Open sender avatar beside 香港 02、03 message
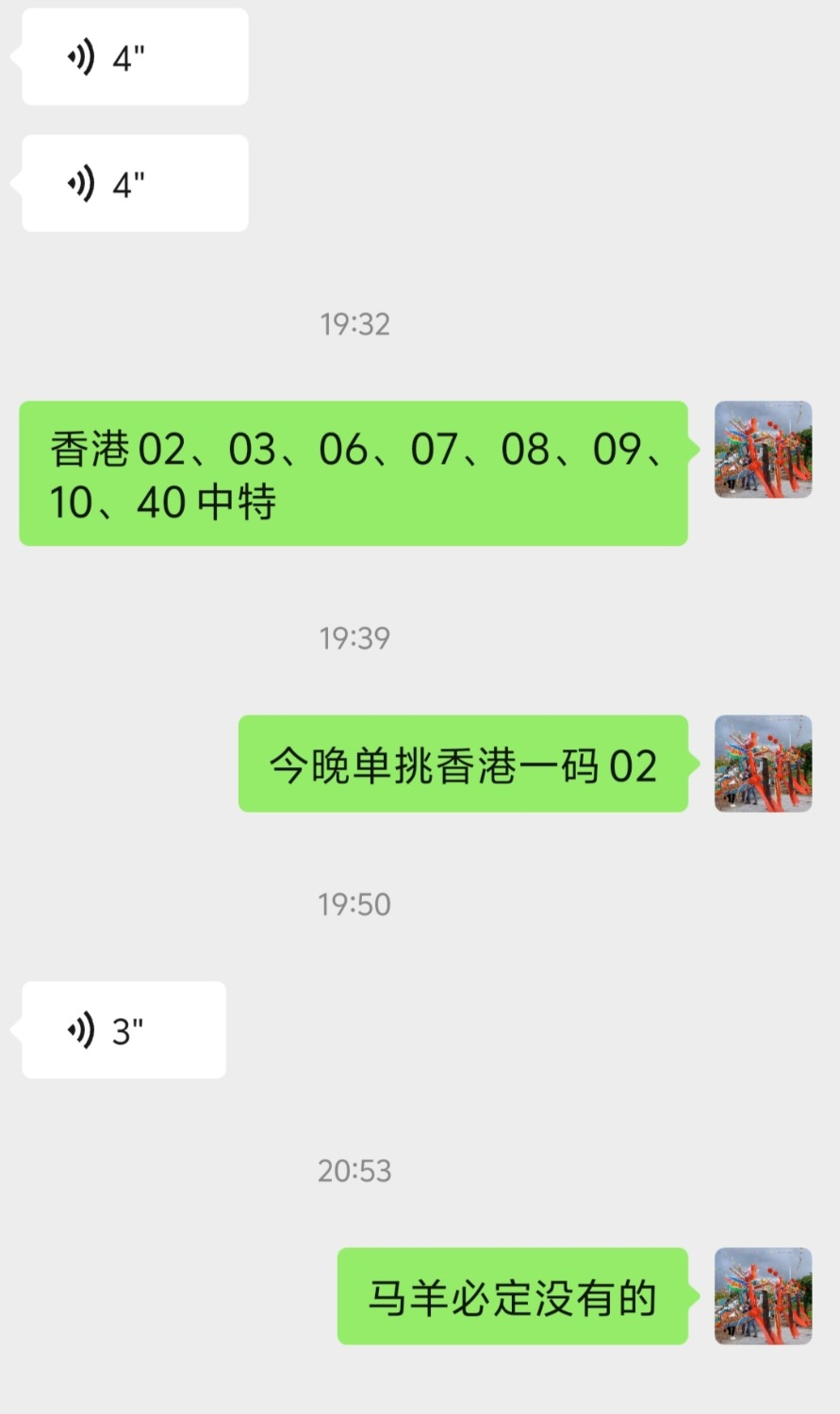Image resolution: width=840 pixels, height=1414 pixels. click(763, 450)
